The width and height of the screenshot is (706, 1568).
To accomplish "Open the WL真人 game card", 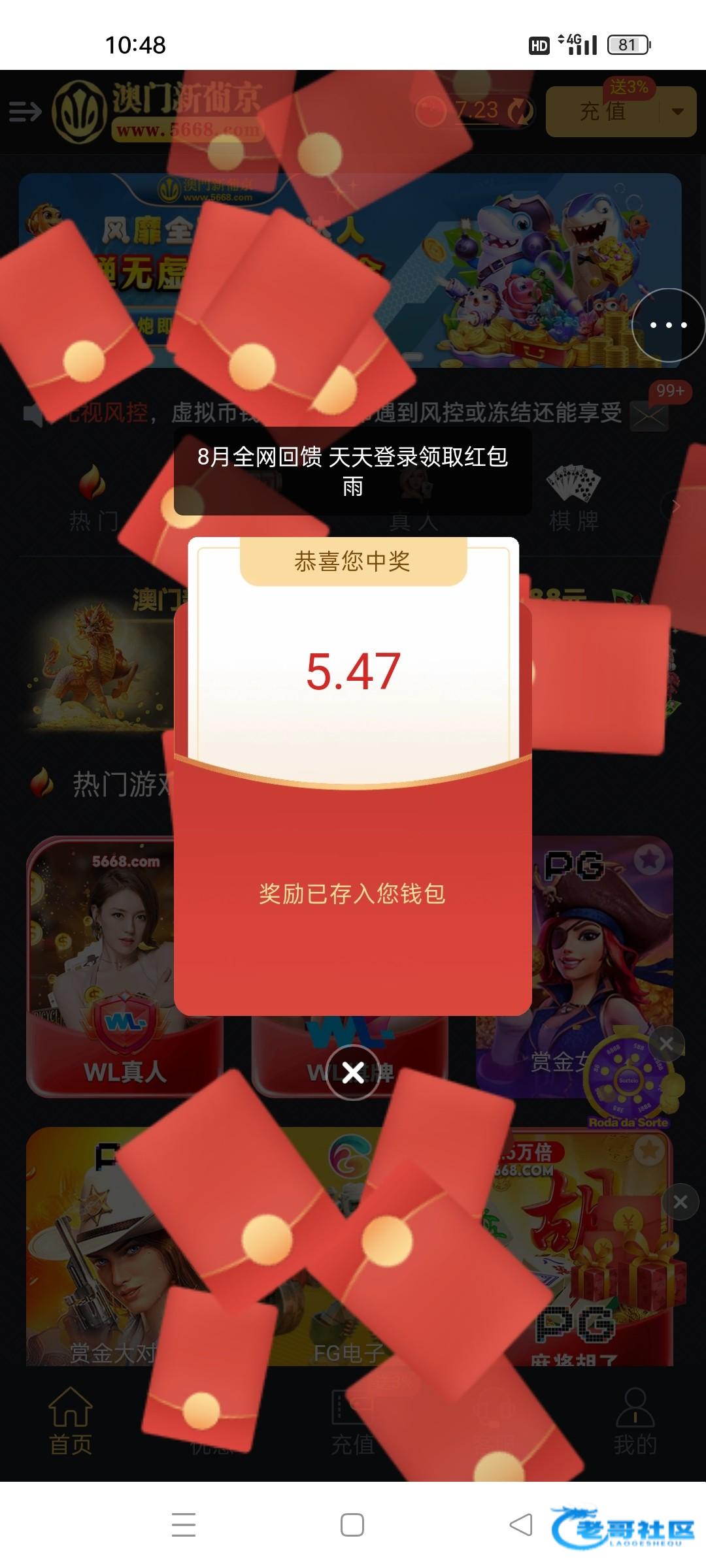I will pyautogui.click(x=124, y=967).
